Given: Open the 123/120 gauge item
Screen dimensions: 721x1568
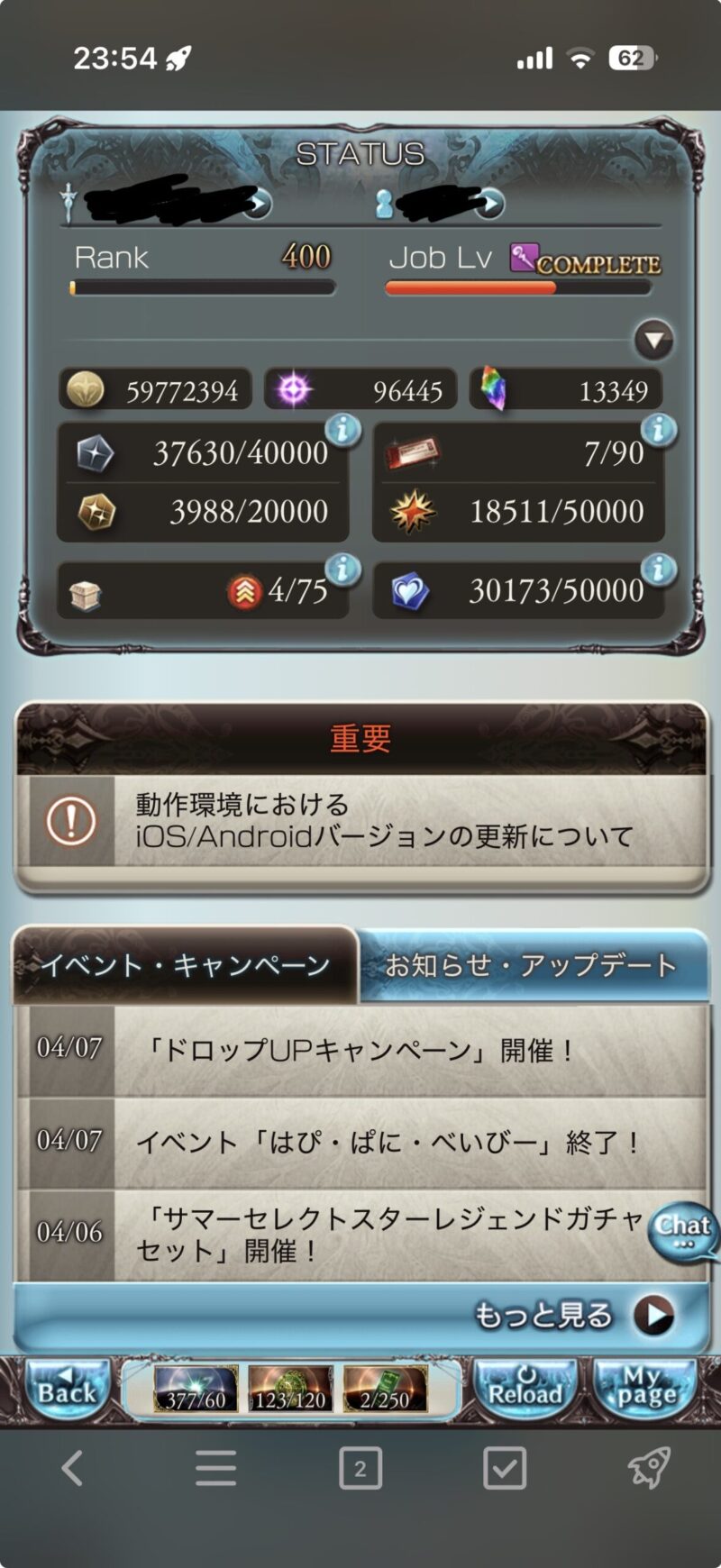Looking at the screenshot, I should point(290,1389).
